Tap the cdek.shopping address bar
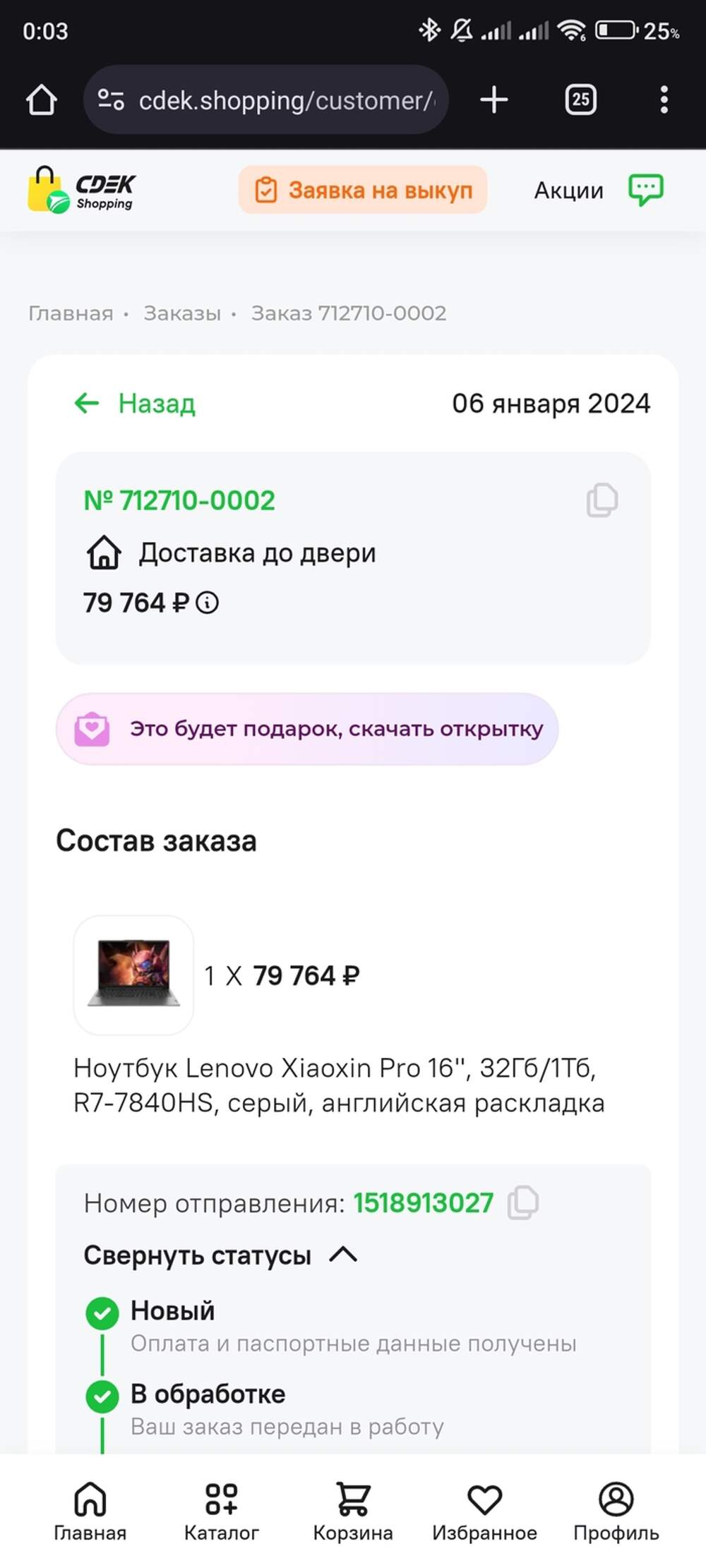This screenshot has height=1568, width=706. (265, 99)
